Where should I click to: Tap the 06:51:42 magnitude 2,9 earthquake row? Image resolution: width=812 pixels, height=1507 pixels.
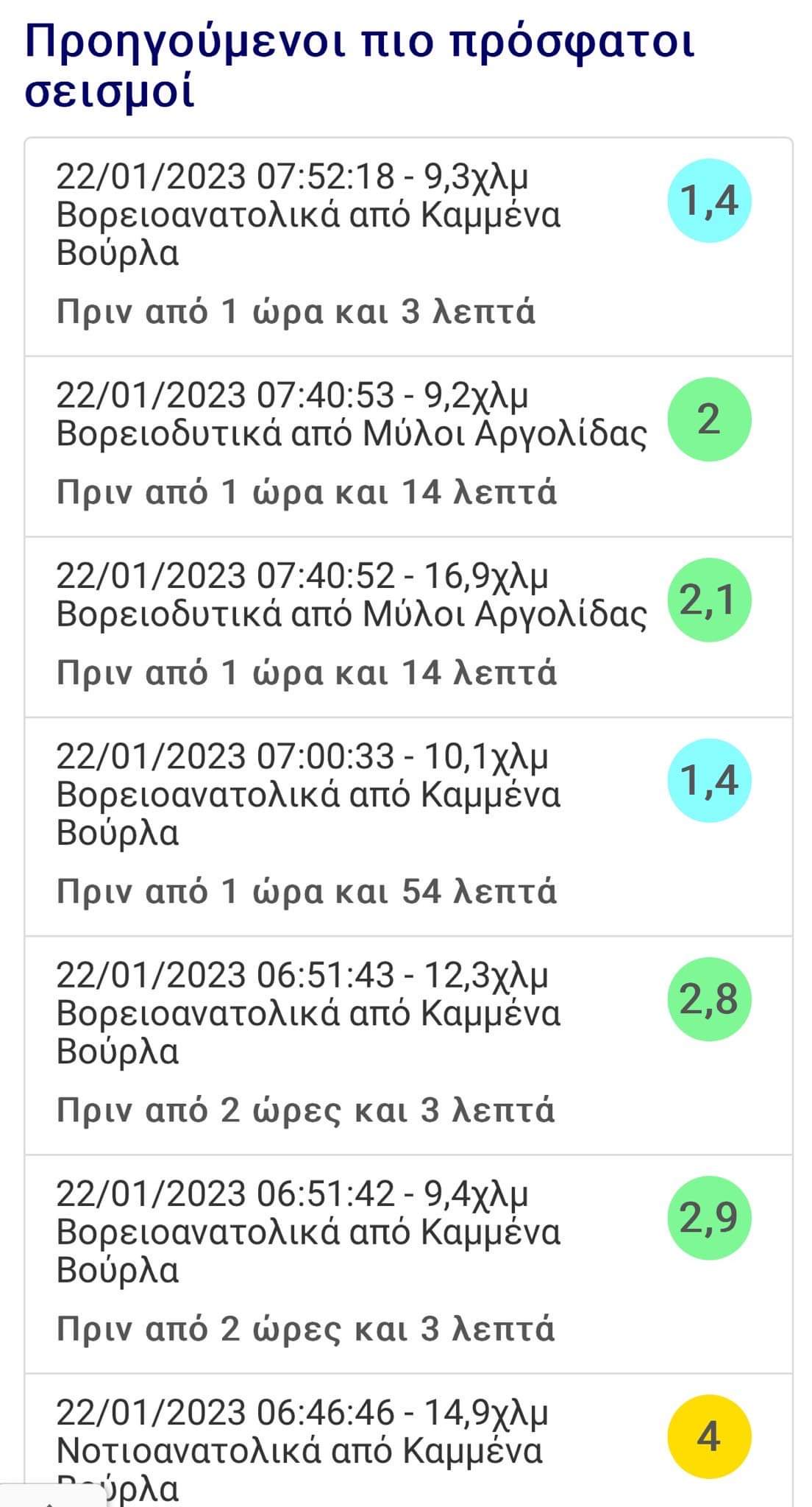tap(408, 1264)
